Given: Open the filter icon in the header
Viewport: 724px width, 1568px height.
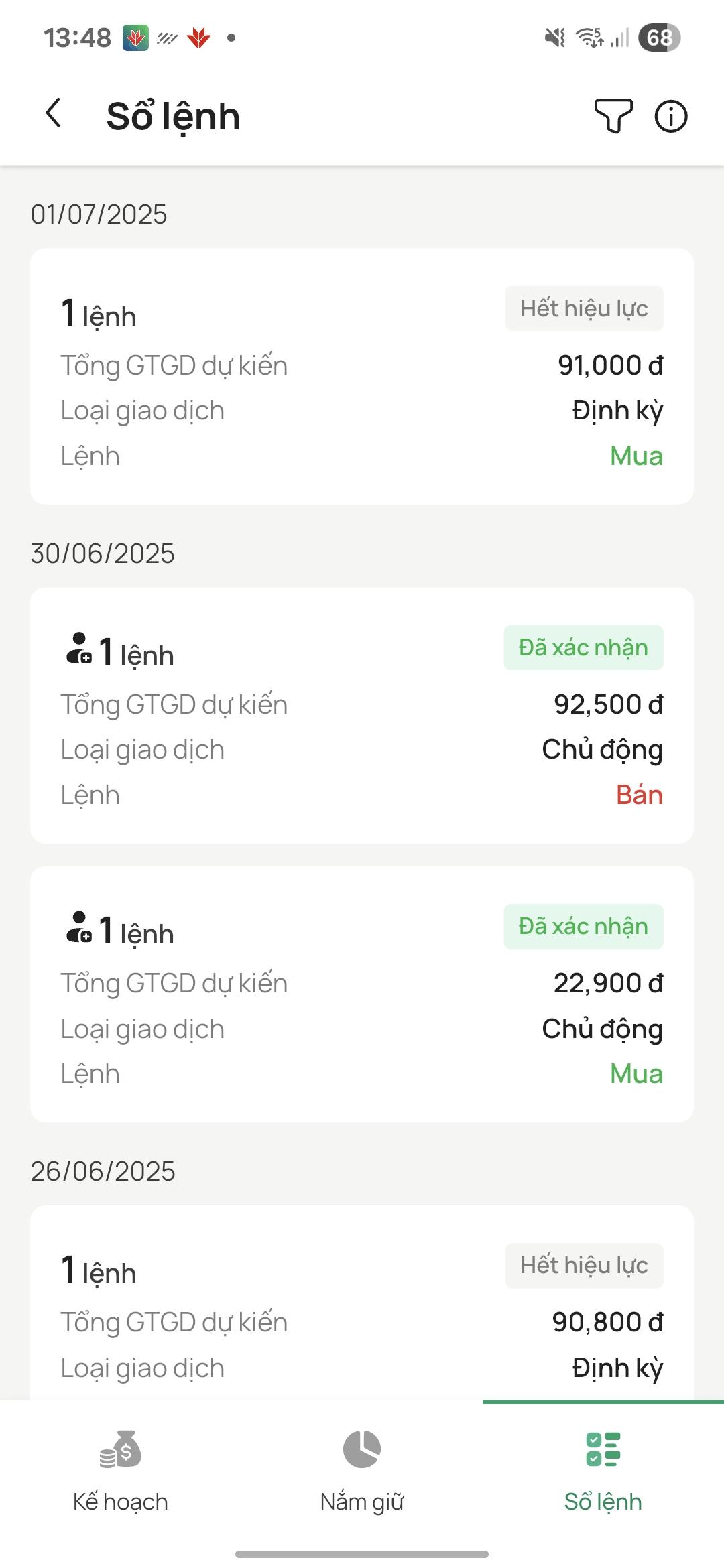Looking at the screenshot, I should (x=613, y=115).
